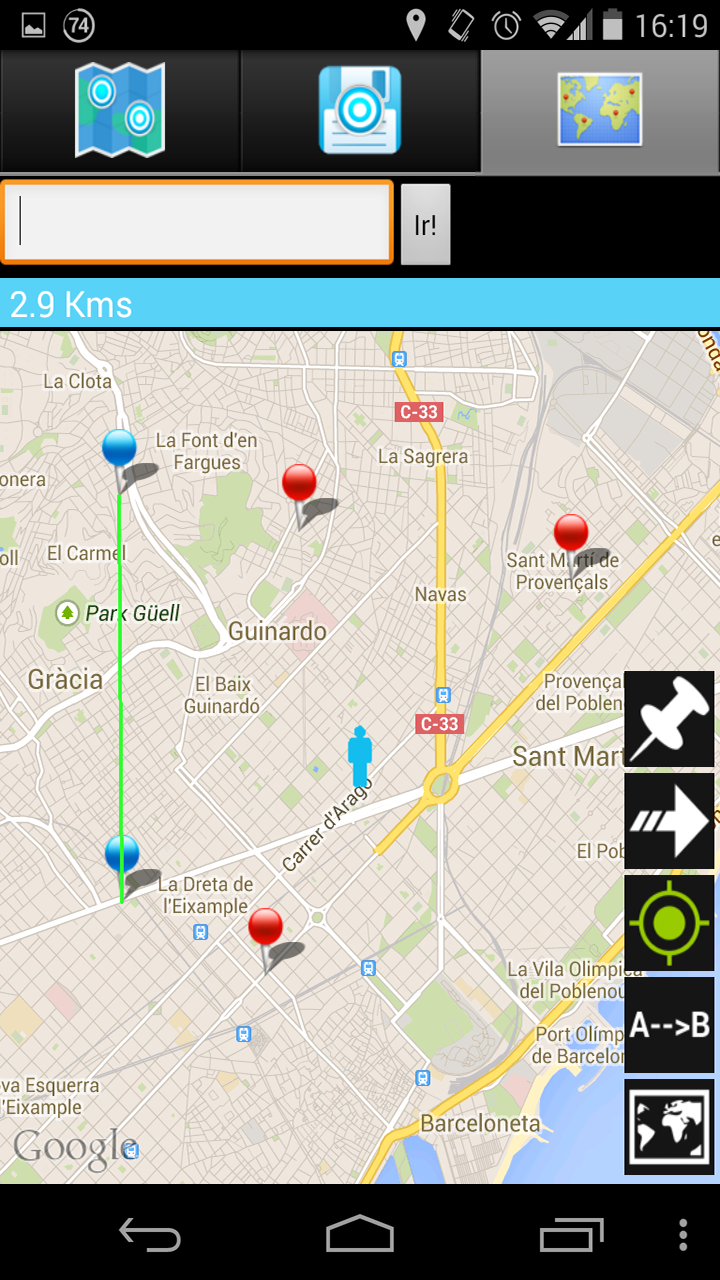Tap the pushpin marker button
The height and width of the screenshot is (1280, 720).
[669, 719]
